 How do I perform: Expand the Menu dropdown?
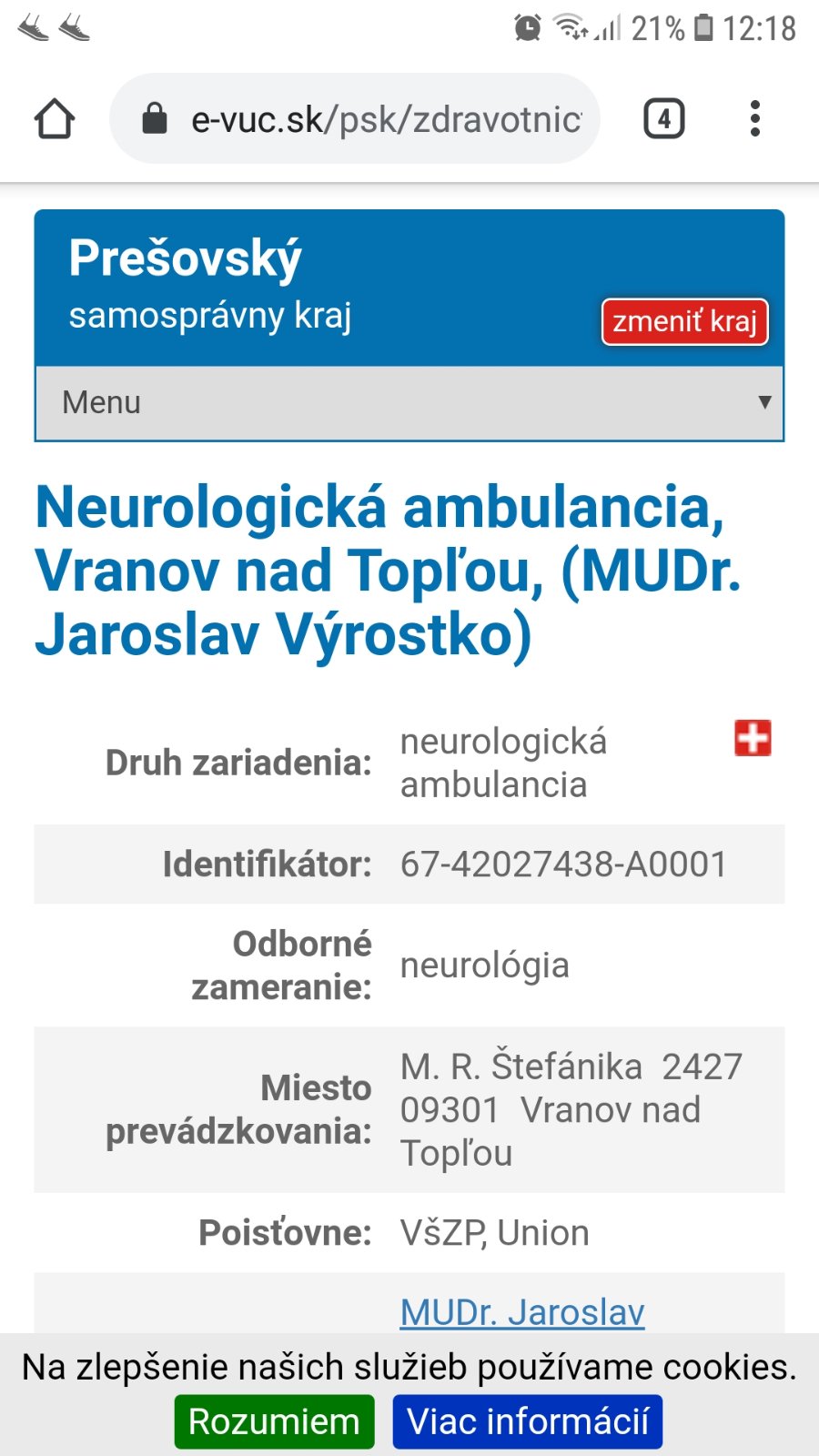click(409, 402)
